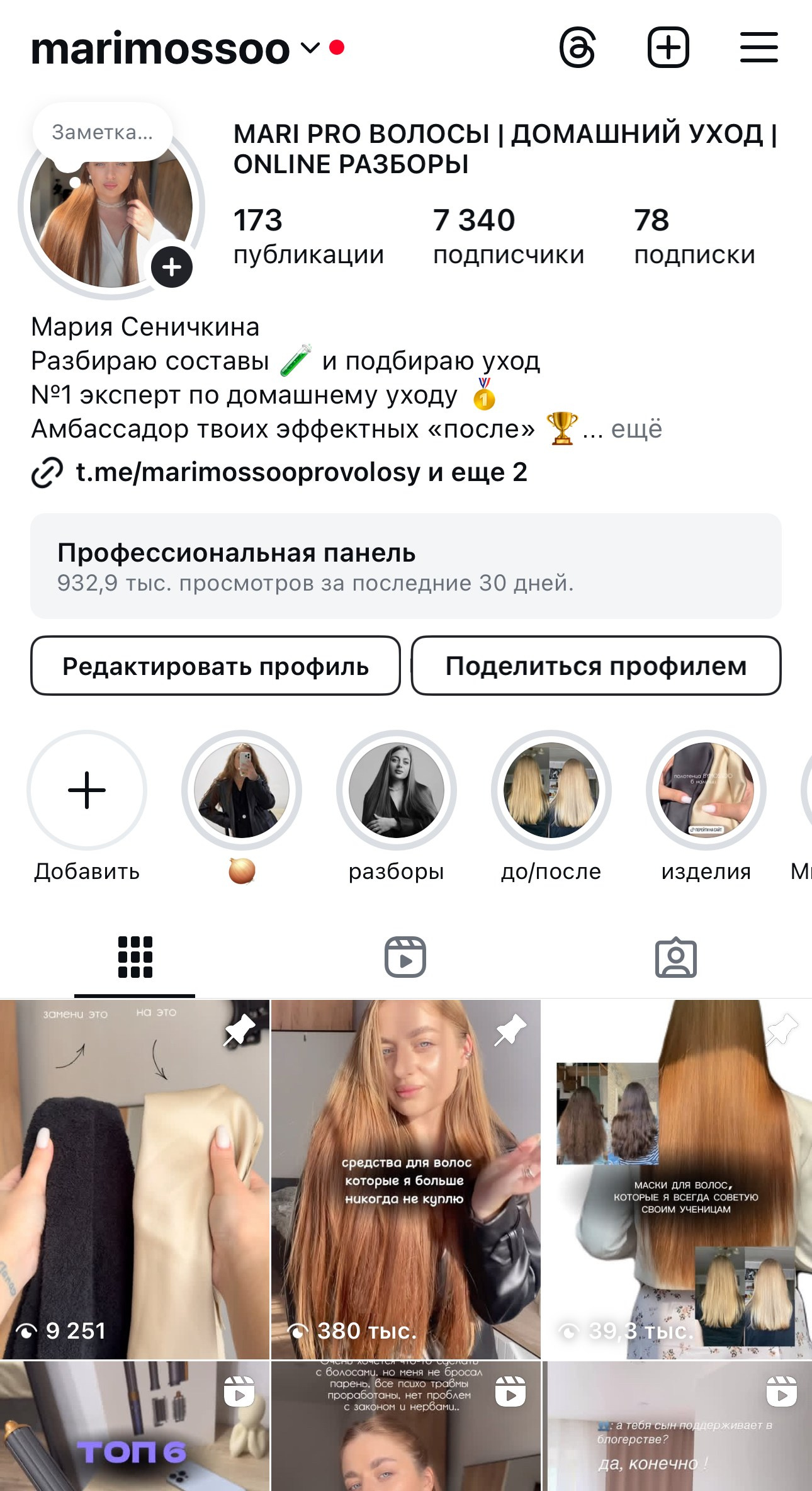Viewport: 812px width, 1491px height.
Task: Switch to the tagged photos tab
Action: coord(676,957)
